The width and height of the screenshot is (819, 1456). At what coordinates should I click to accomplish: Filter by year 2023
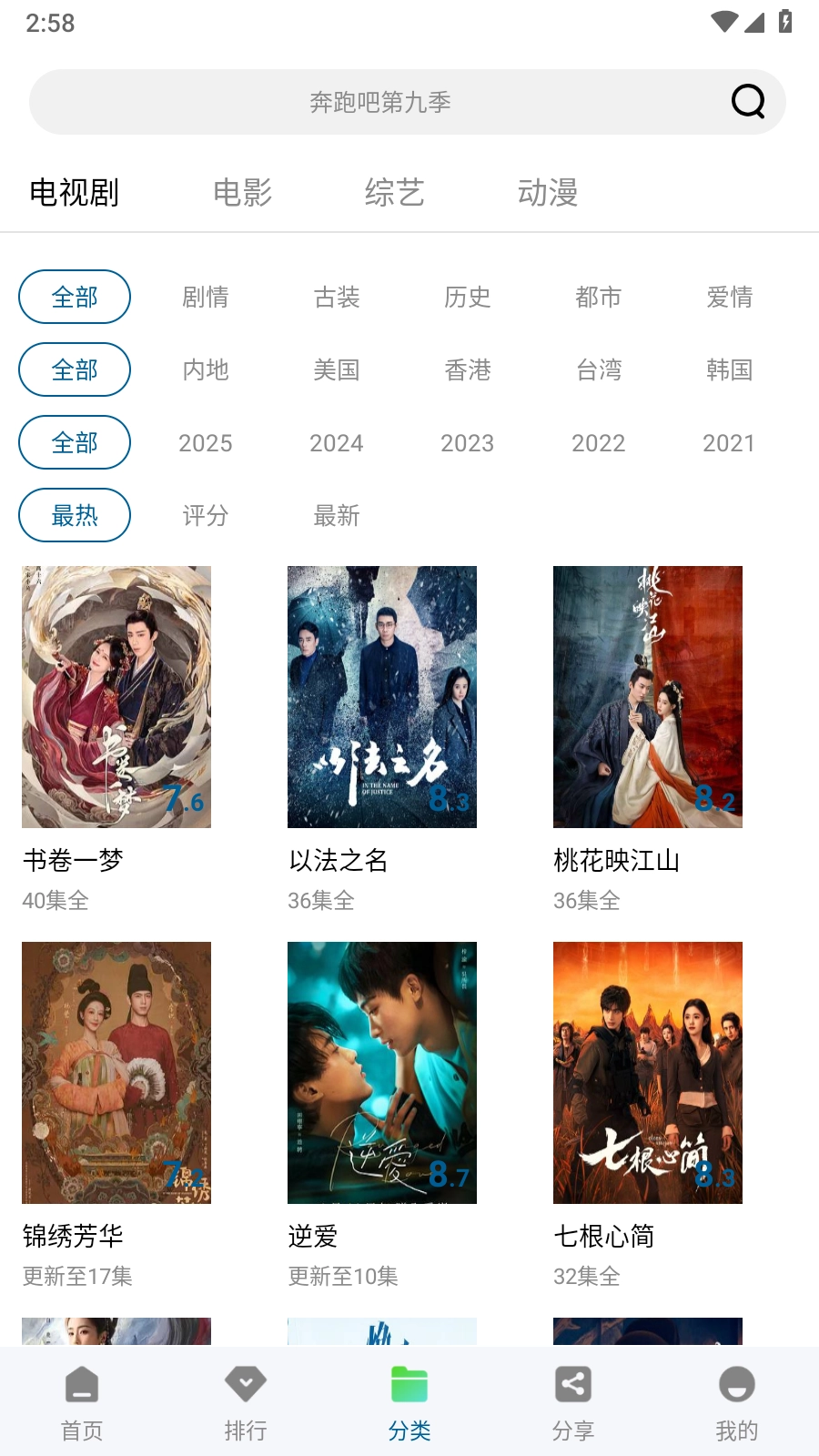468,442
